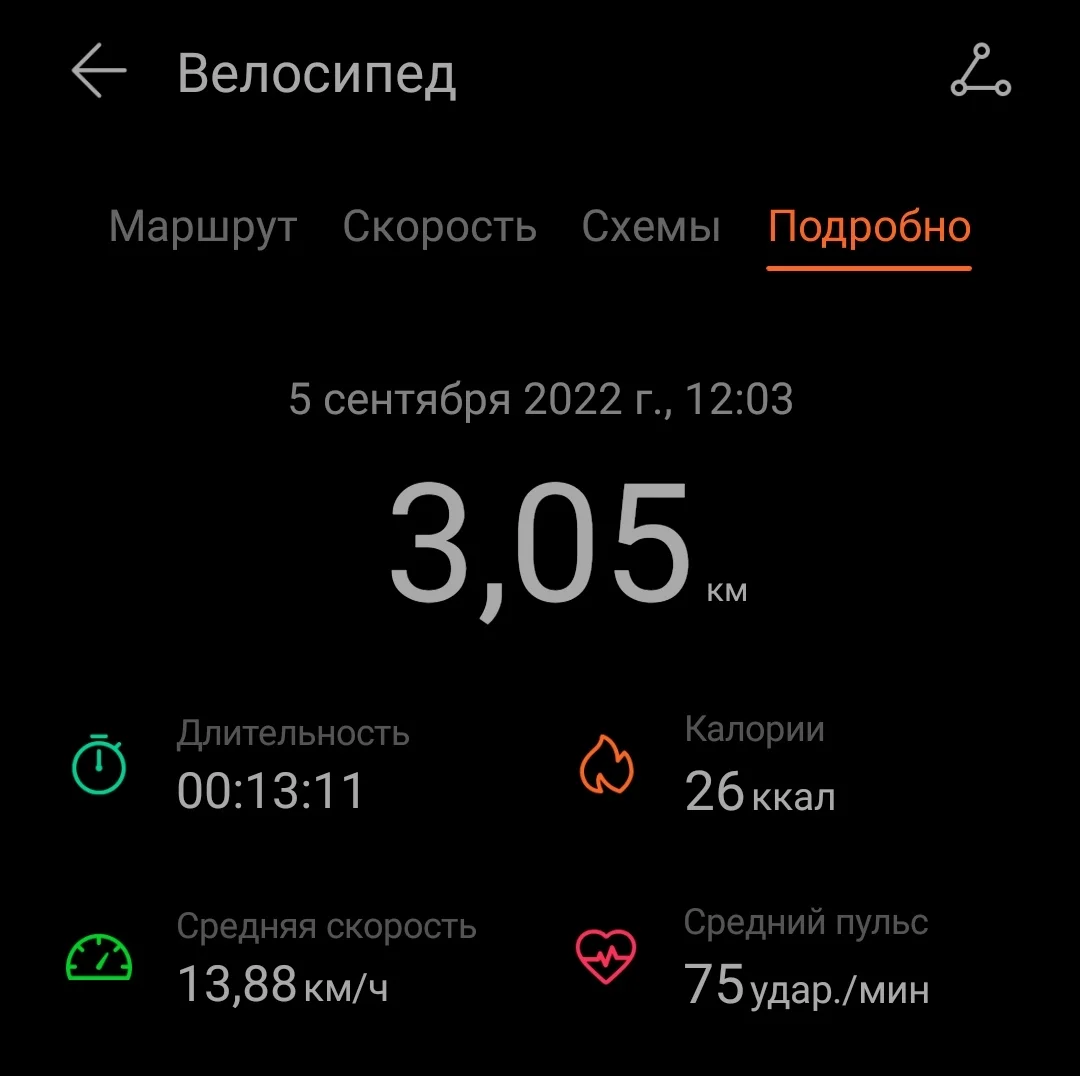This screenshot has height=1076, width=1080.
Task: Go back from the Велосипед screen
Action: point(99,72)
